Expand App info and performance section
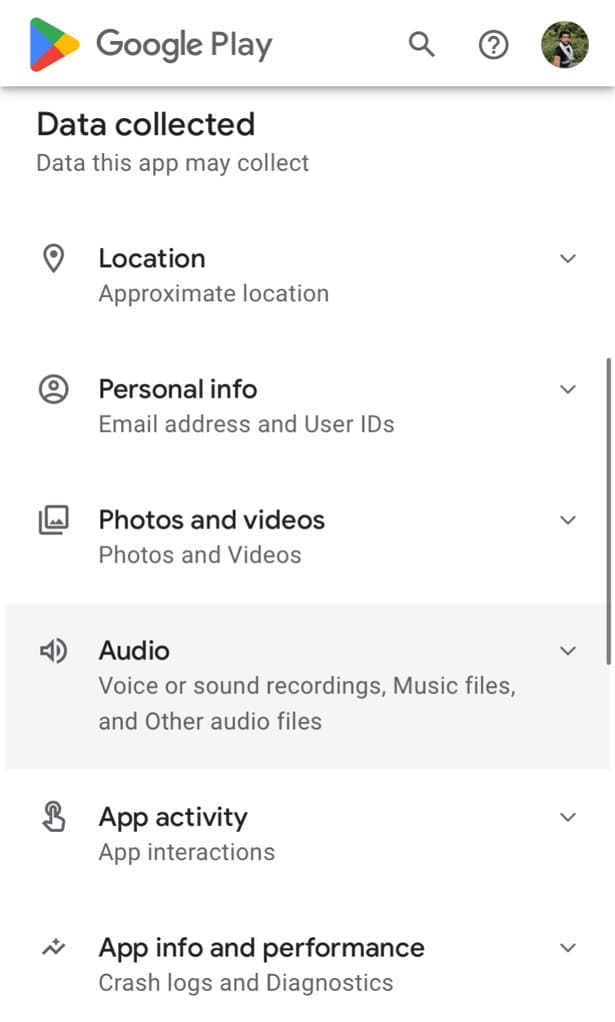This screenshot has height=1022, width=615. (x=308, y=965)
